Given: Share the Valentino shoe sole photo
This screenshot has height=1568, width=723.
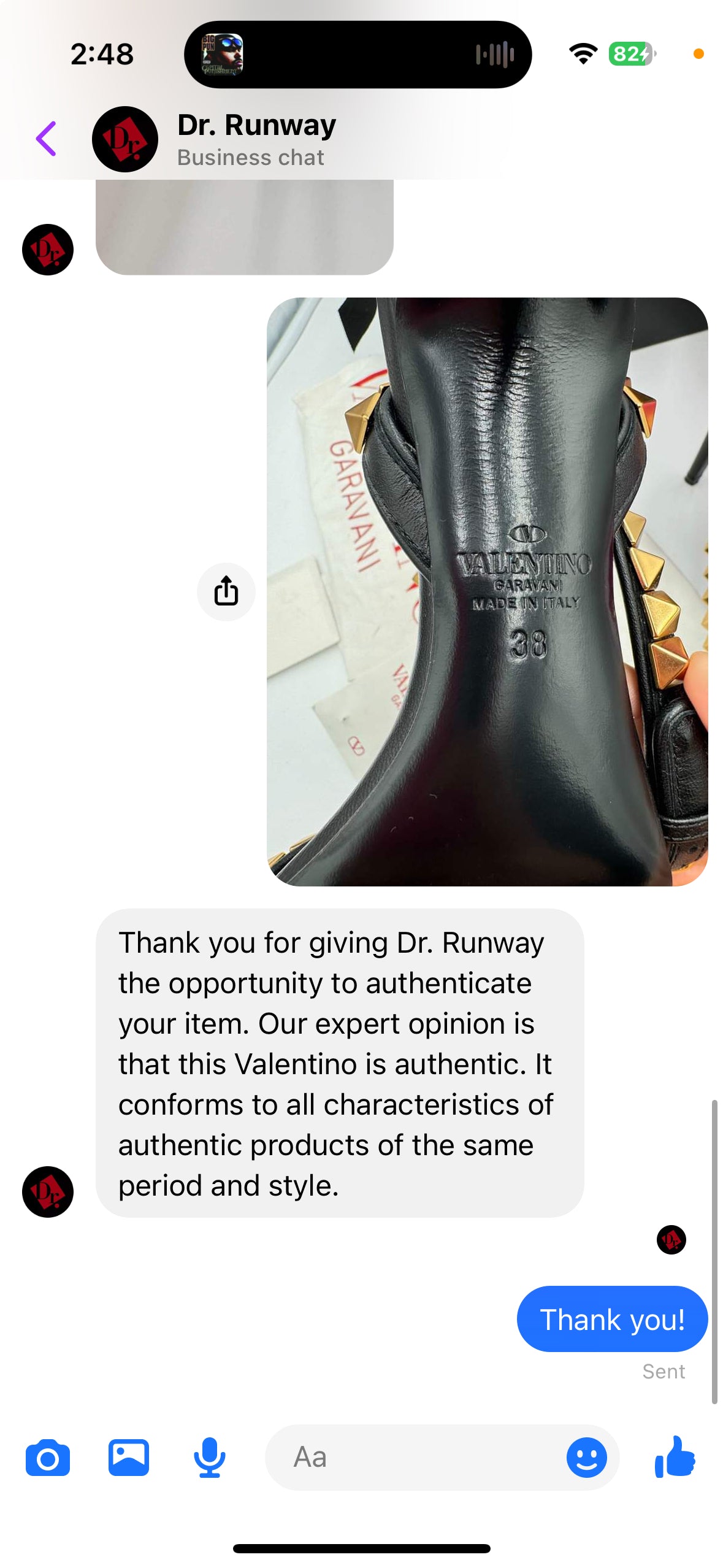Looking at the screenshot, I should [x=226, y=591].
